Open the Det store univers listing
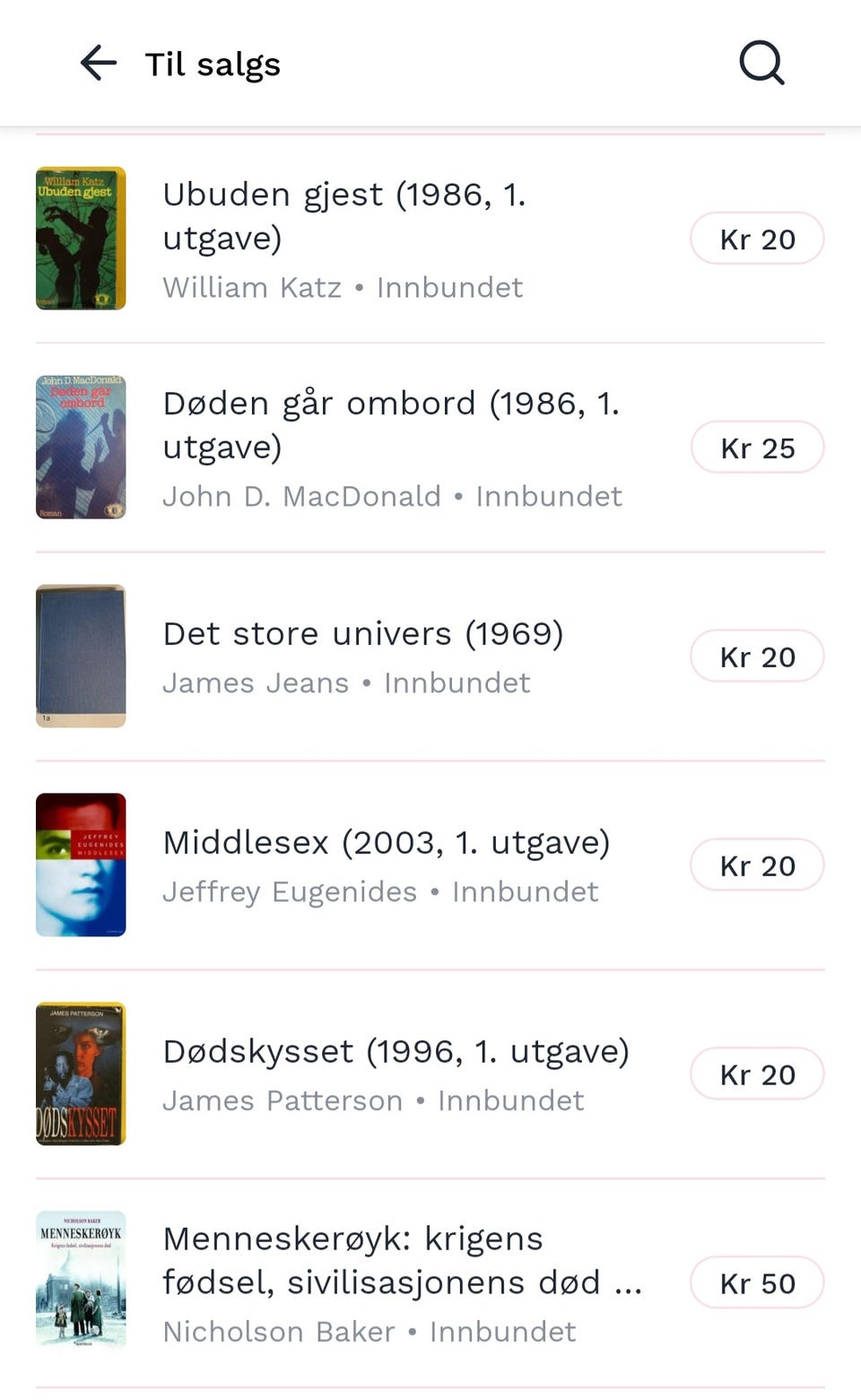This screenshot has width=861, height=1400. click(363, 633)
